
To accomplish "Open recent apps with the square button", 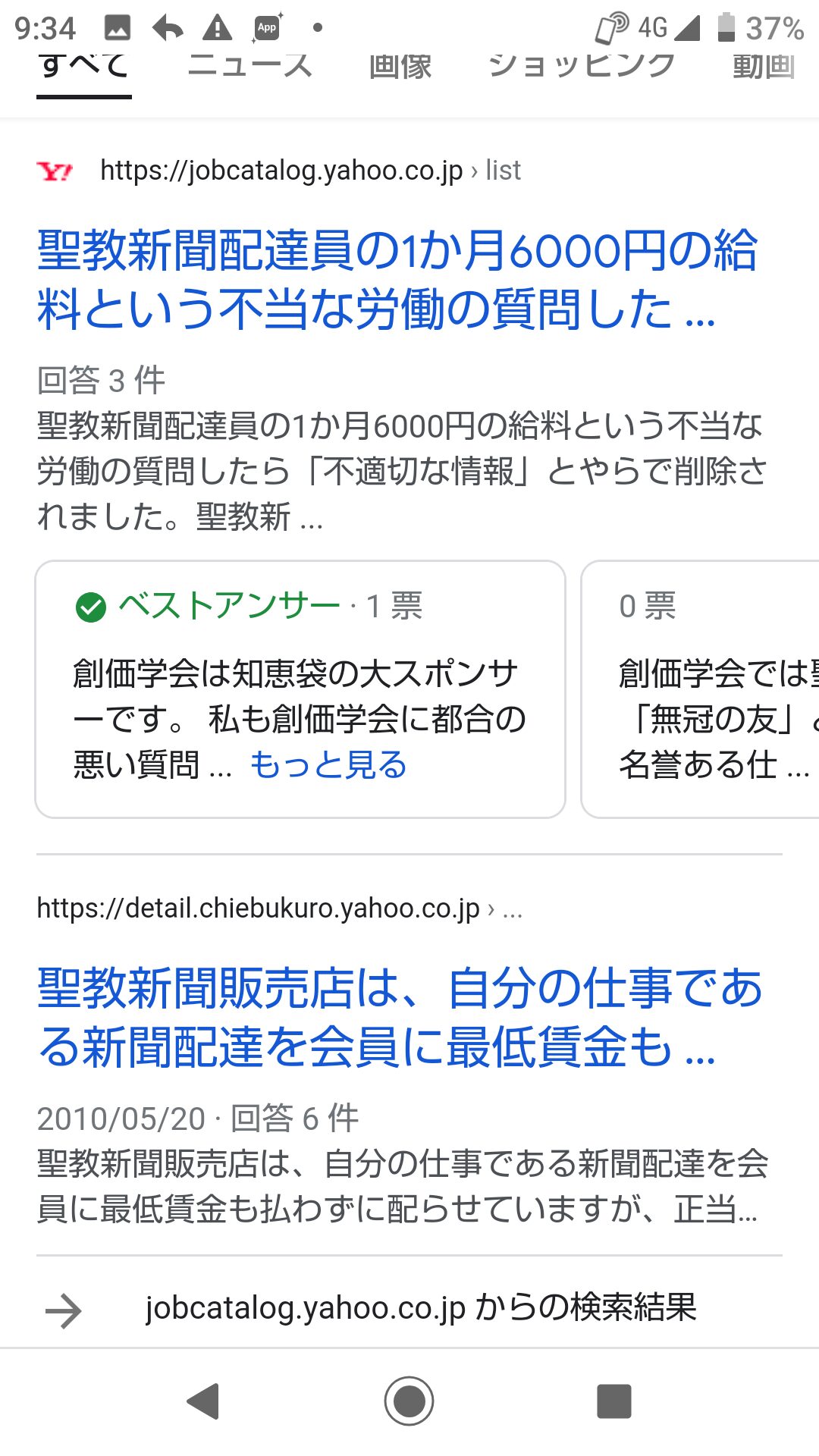I will click(614, 1401).
